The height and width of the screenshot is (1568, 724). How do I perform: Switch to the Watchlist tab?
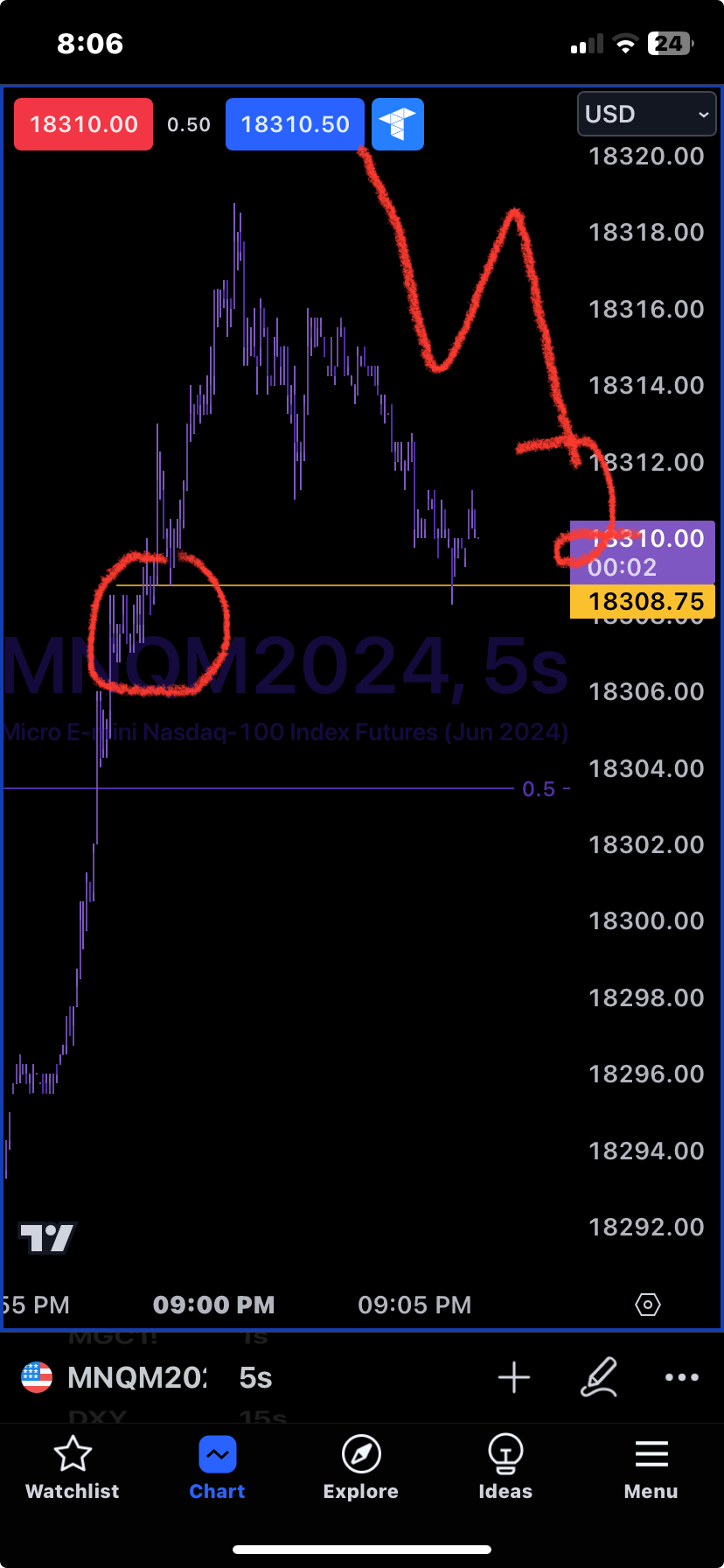(73, 1468)
